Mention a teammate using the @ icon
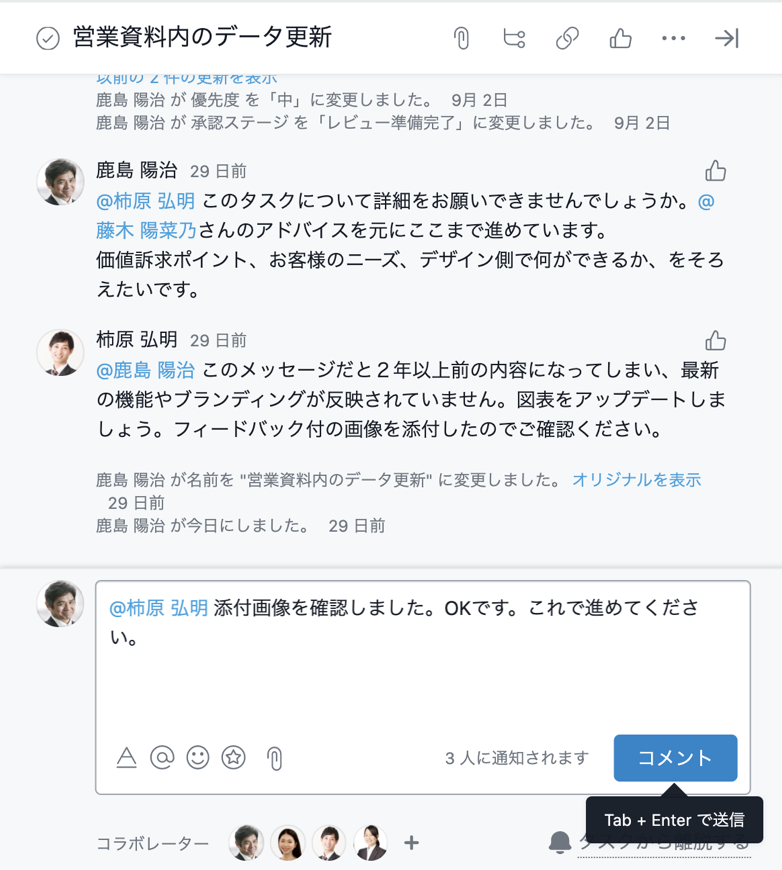 tap(162, 758)
